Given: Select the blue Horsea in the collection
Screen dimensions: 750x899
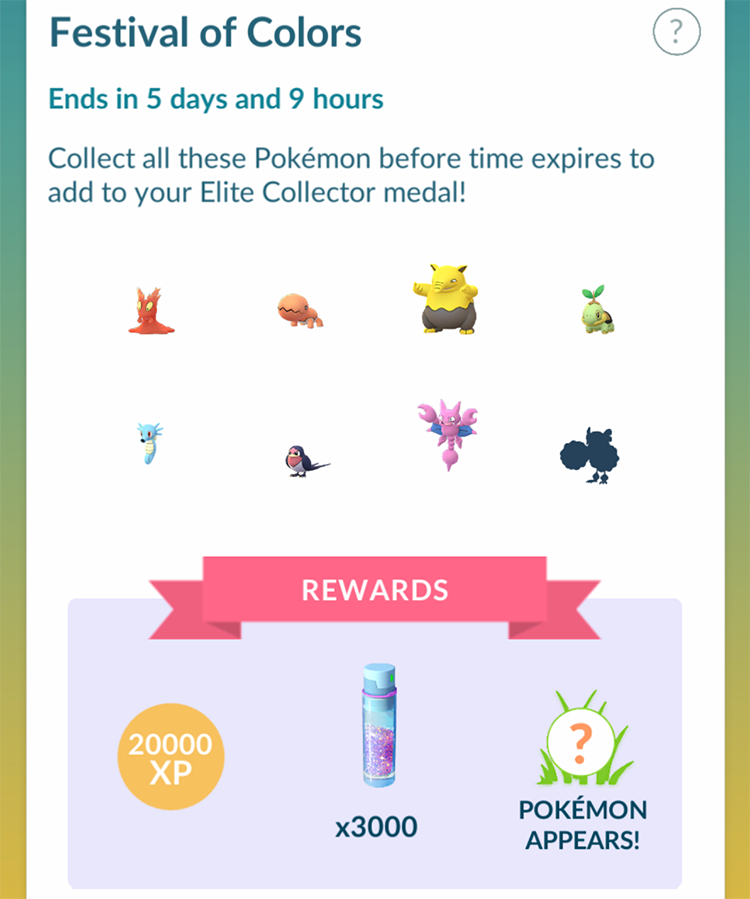Looking at the screenshot, I should [149, 445].
